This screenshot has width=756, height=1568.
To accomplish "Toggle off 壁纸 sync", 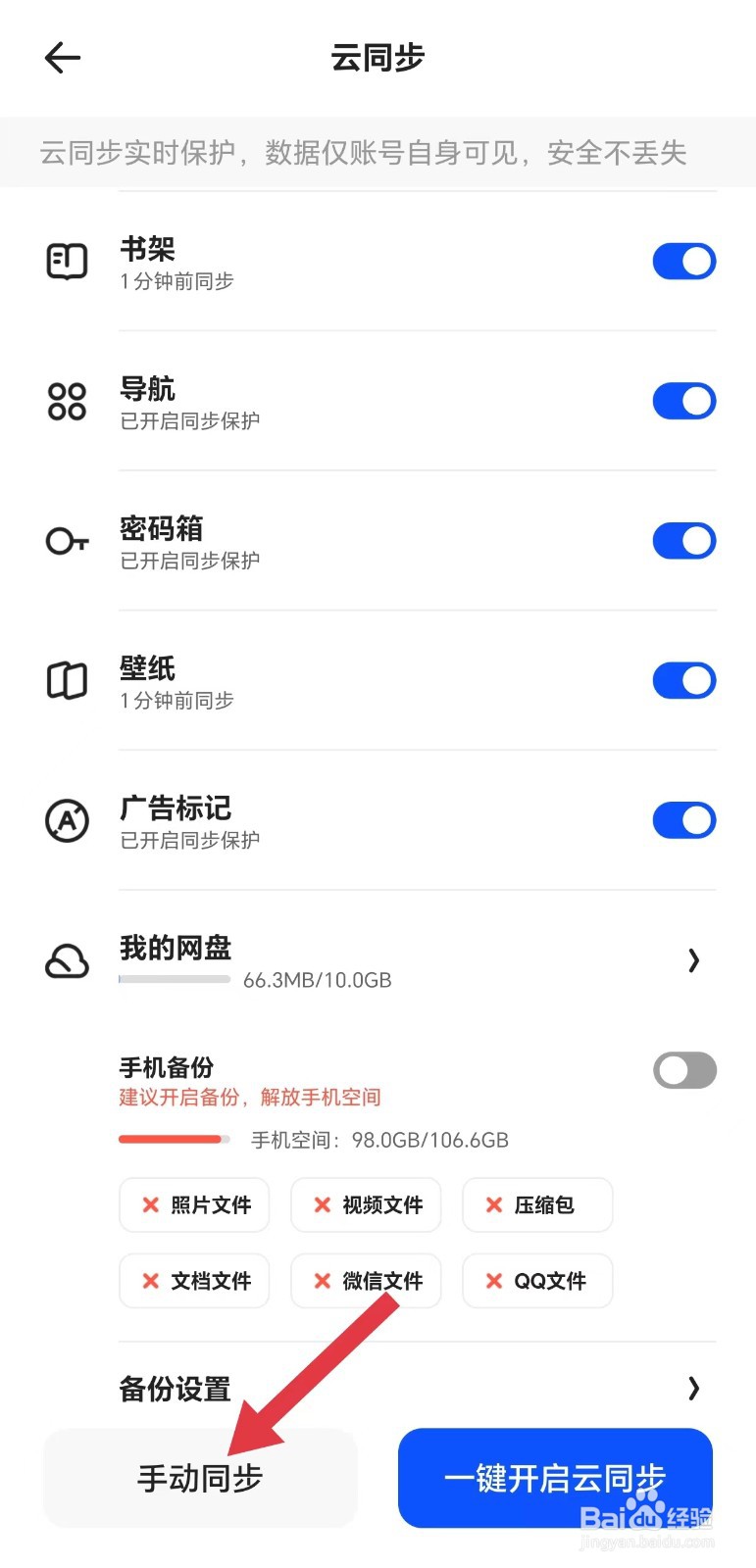I will [x=683, y=680].
